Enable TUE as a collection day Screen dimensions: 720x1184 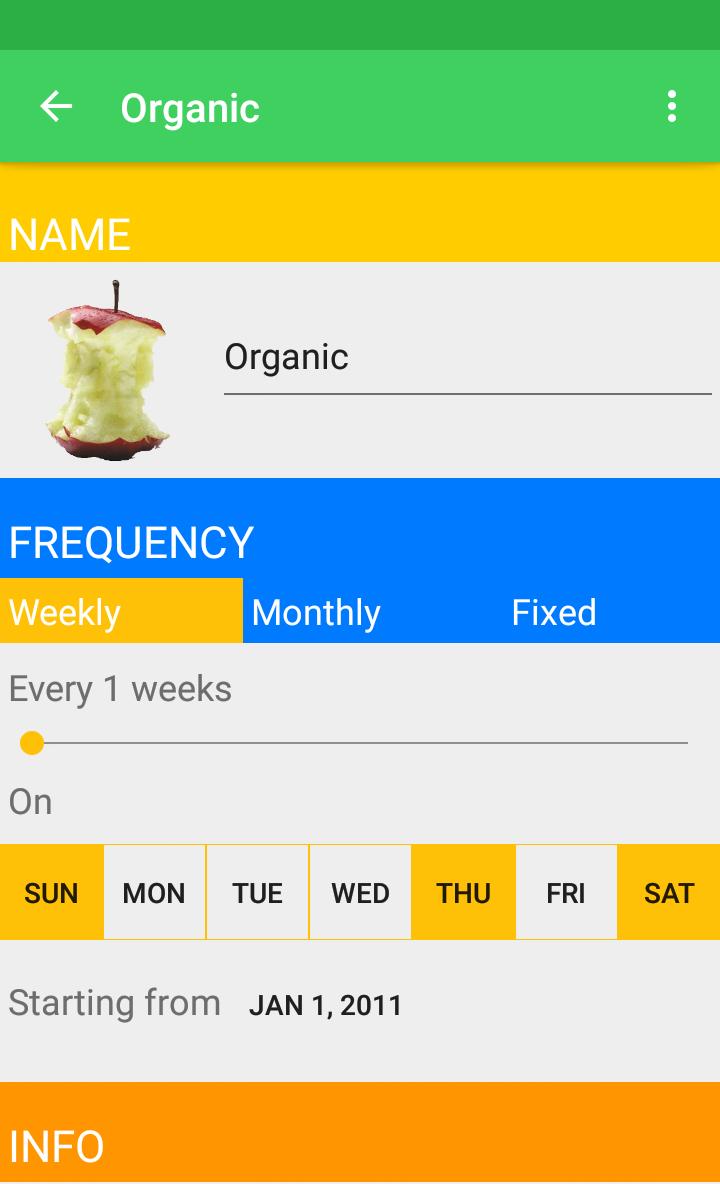257,892
